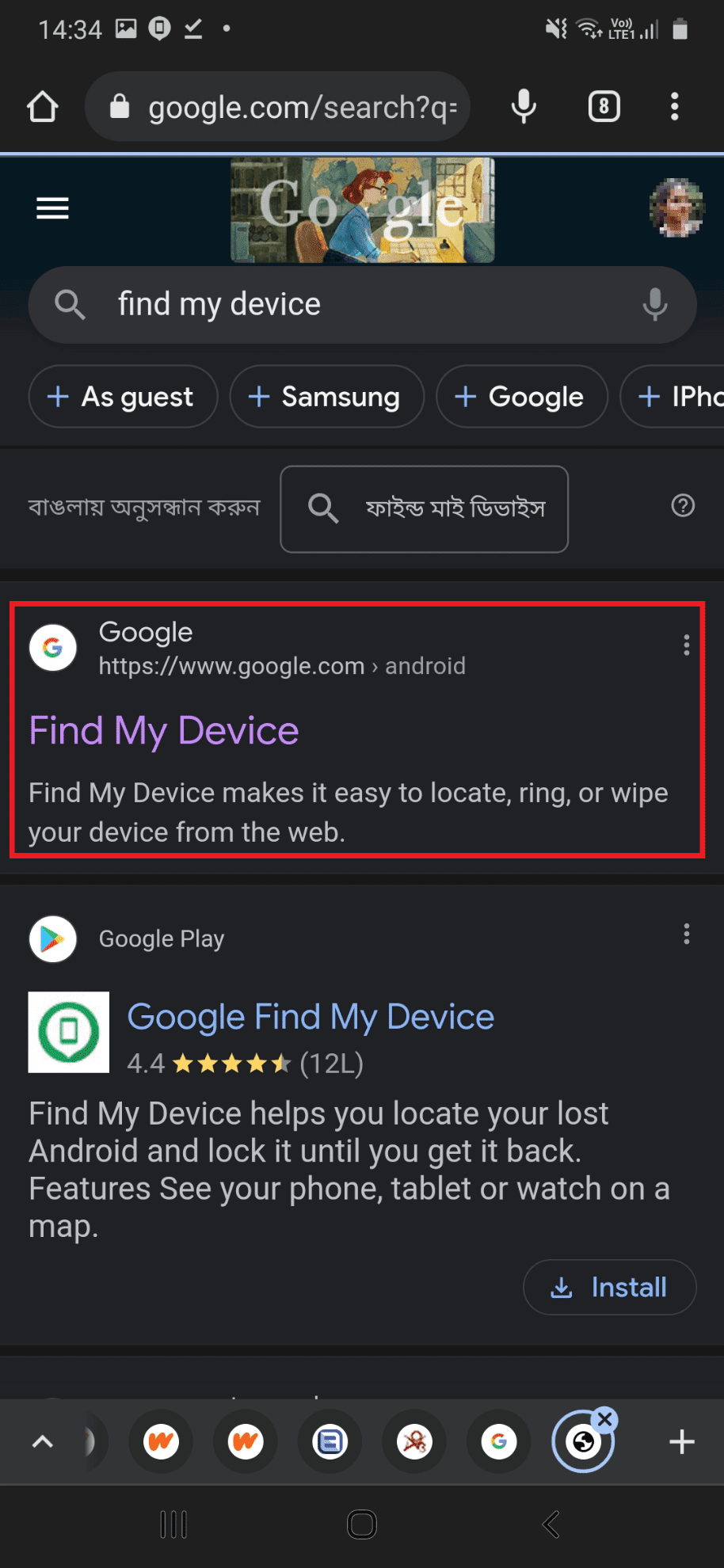Add 'As guest' chip to search
This screenshot has width=724, height=1568.
click(123, 397)
